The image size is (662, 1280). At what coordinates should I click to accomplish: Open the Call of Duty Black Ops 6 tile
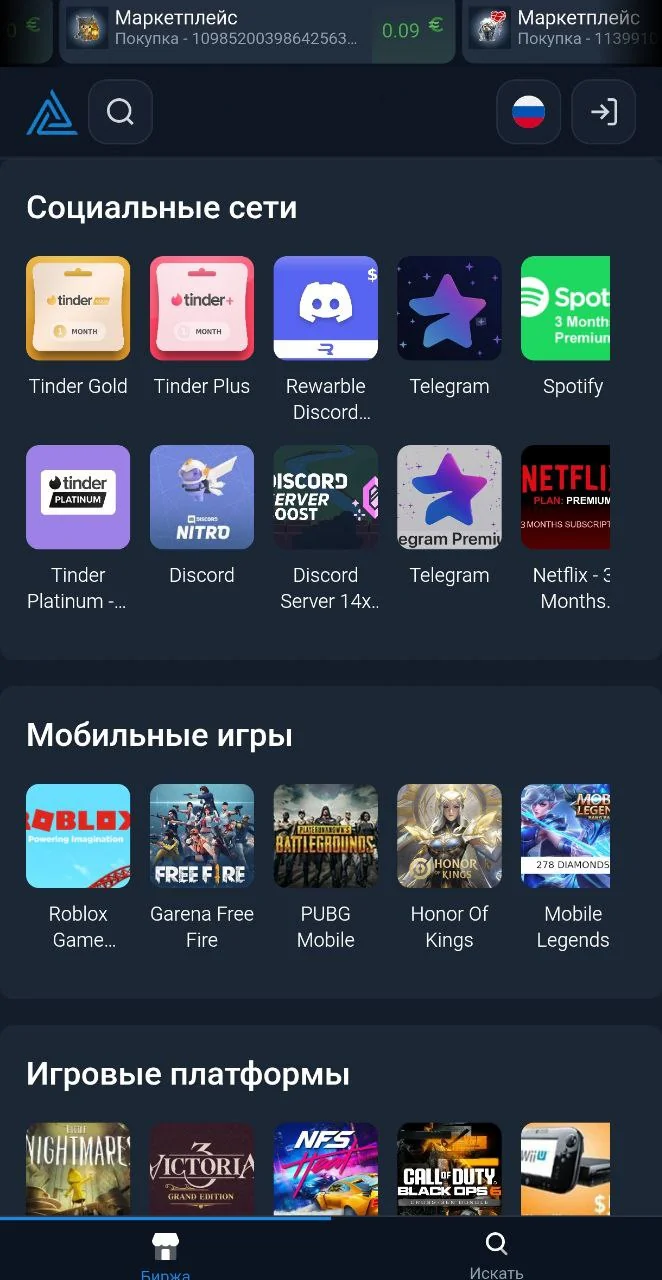(x=450, y=1168)
